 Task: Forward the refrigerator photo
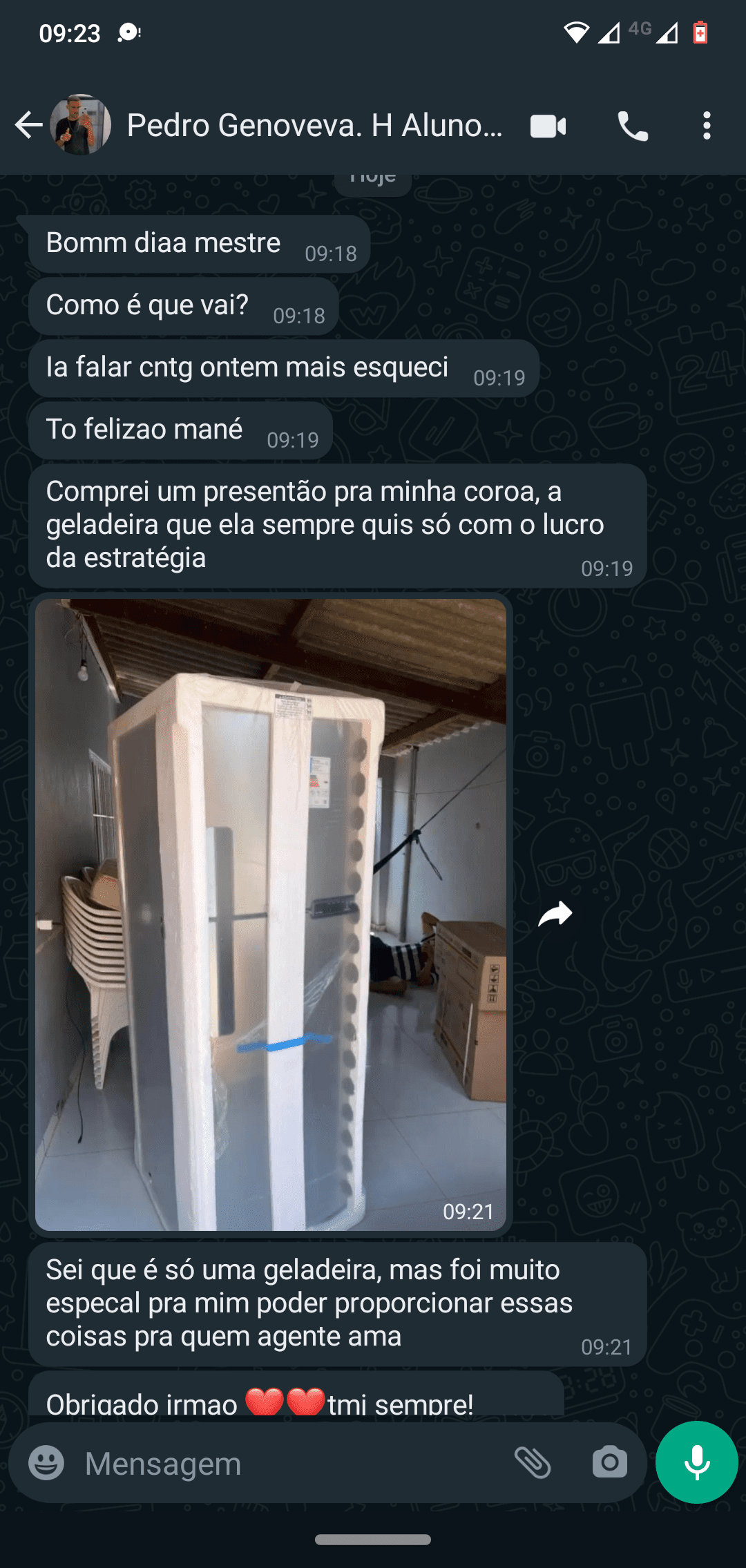[x=555, y=914]
